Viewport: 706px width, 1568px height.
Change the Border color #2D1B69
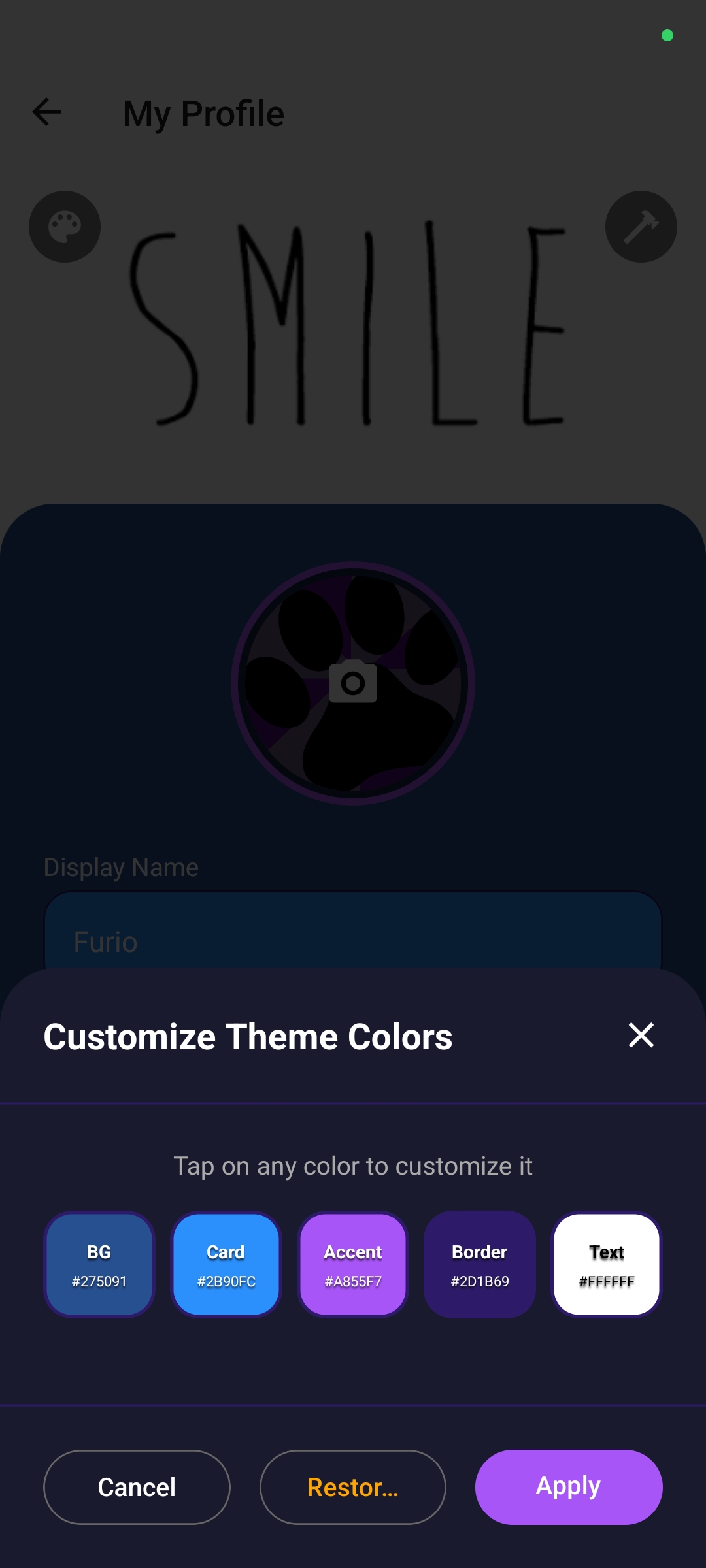(479, 1265)
